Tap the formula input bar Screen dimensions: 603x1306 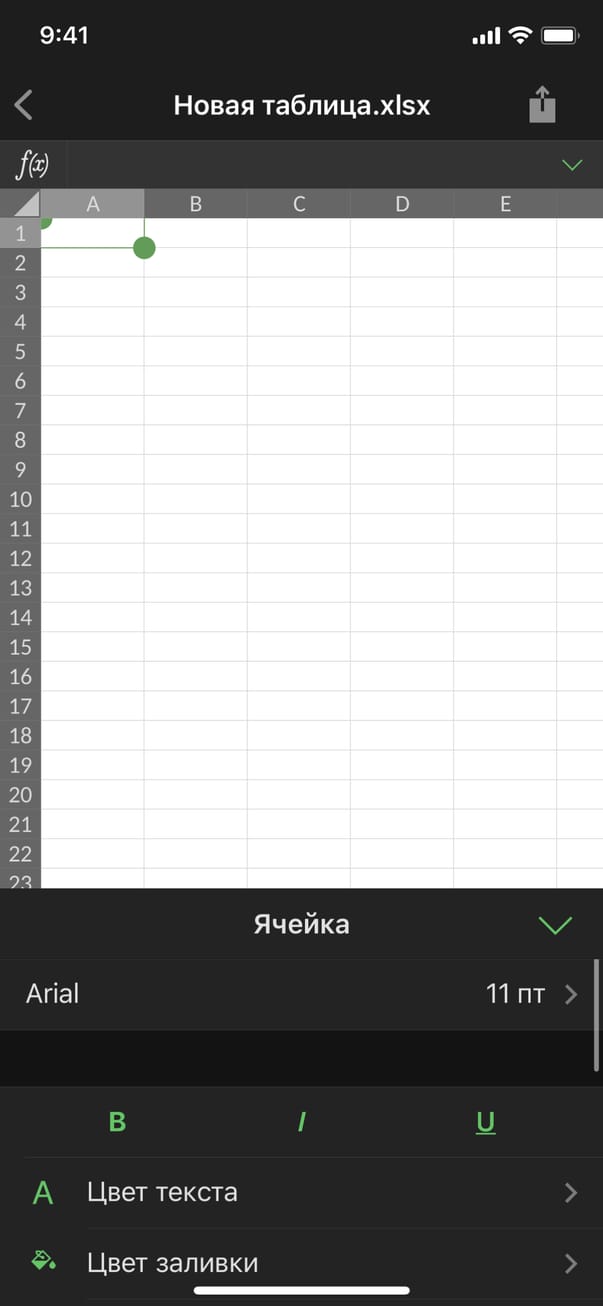click(300, 164)
